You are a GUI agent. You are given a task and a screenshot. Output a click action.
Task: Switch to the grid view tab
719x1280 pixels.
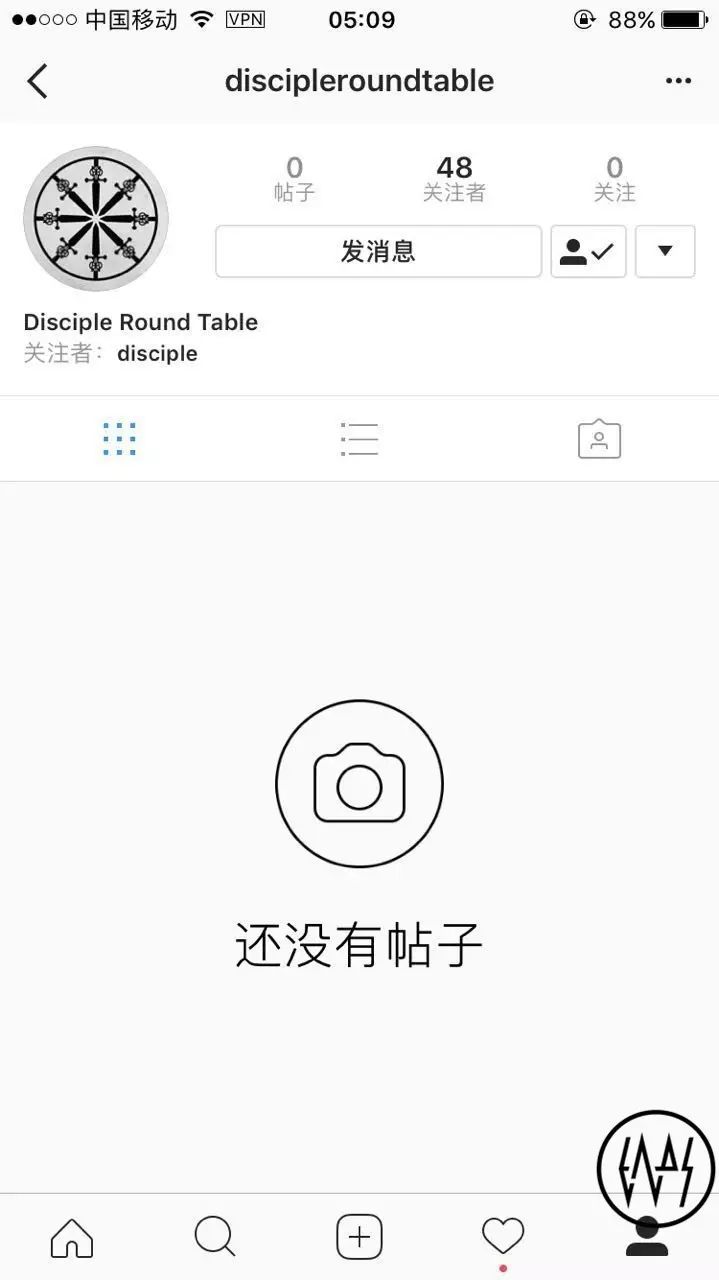(119, 439)
